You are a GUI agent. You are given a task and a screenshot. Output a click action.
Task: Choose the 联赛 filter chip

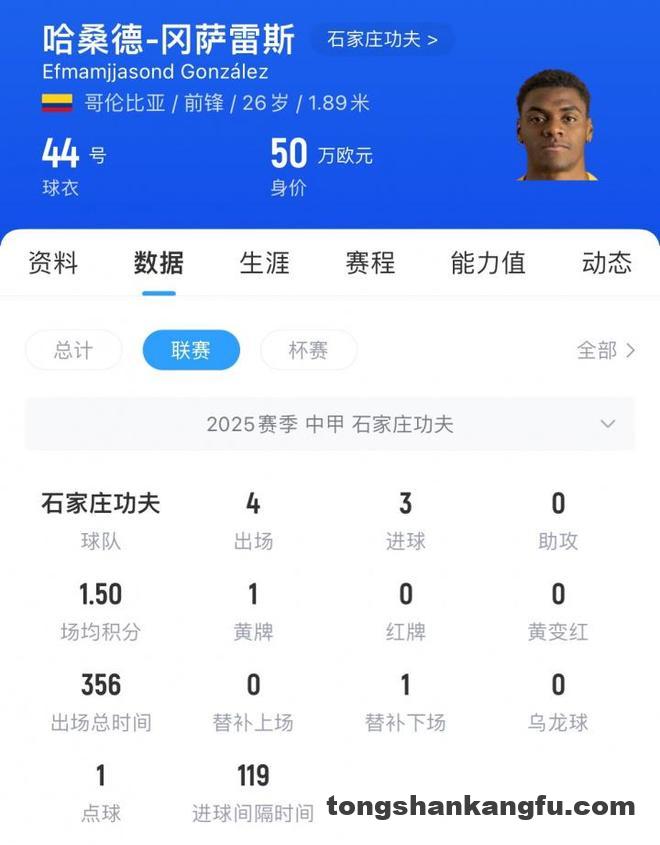[191, 350]
